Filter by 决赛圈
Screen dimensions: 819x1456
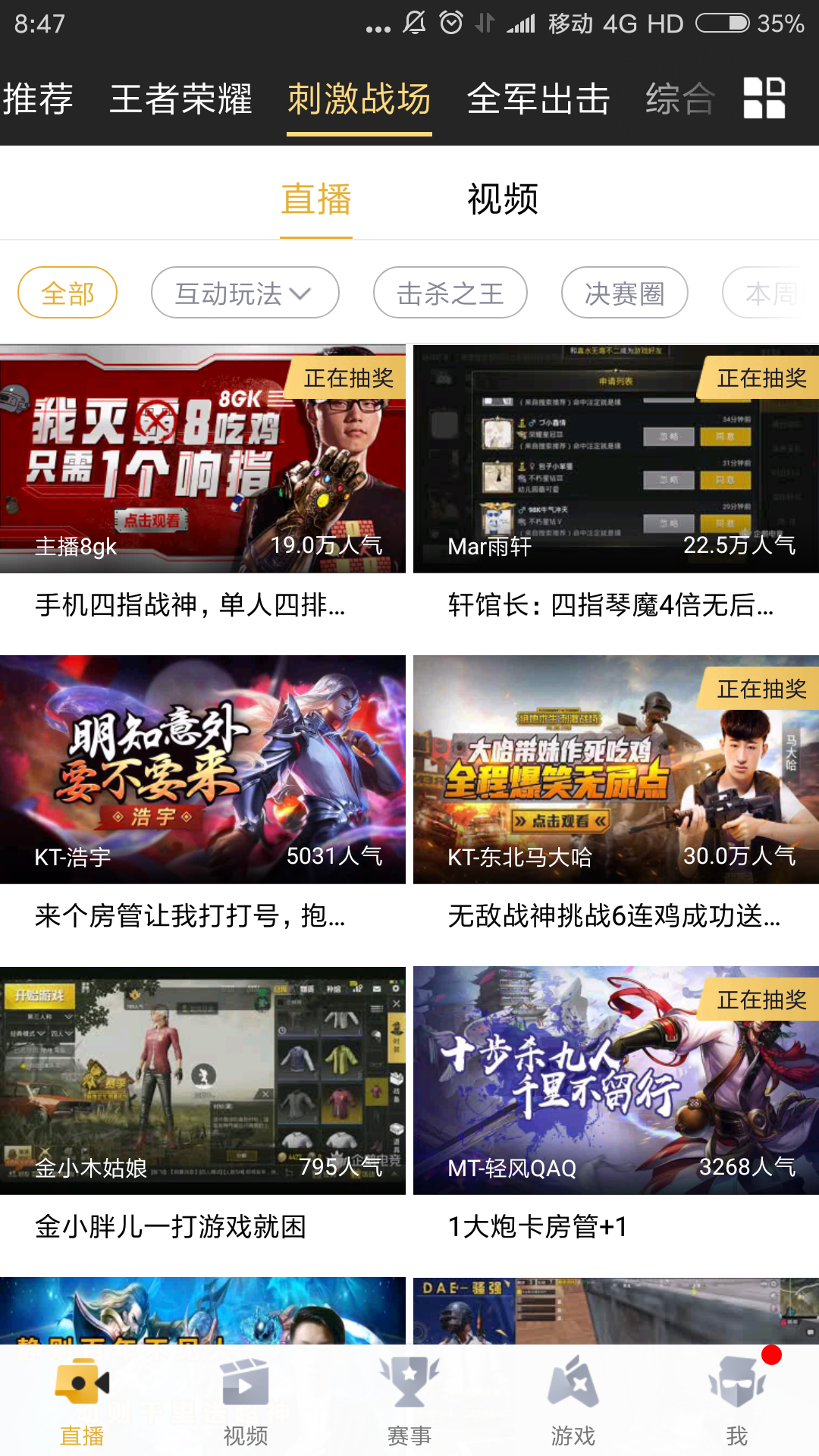coord(624,293)
